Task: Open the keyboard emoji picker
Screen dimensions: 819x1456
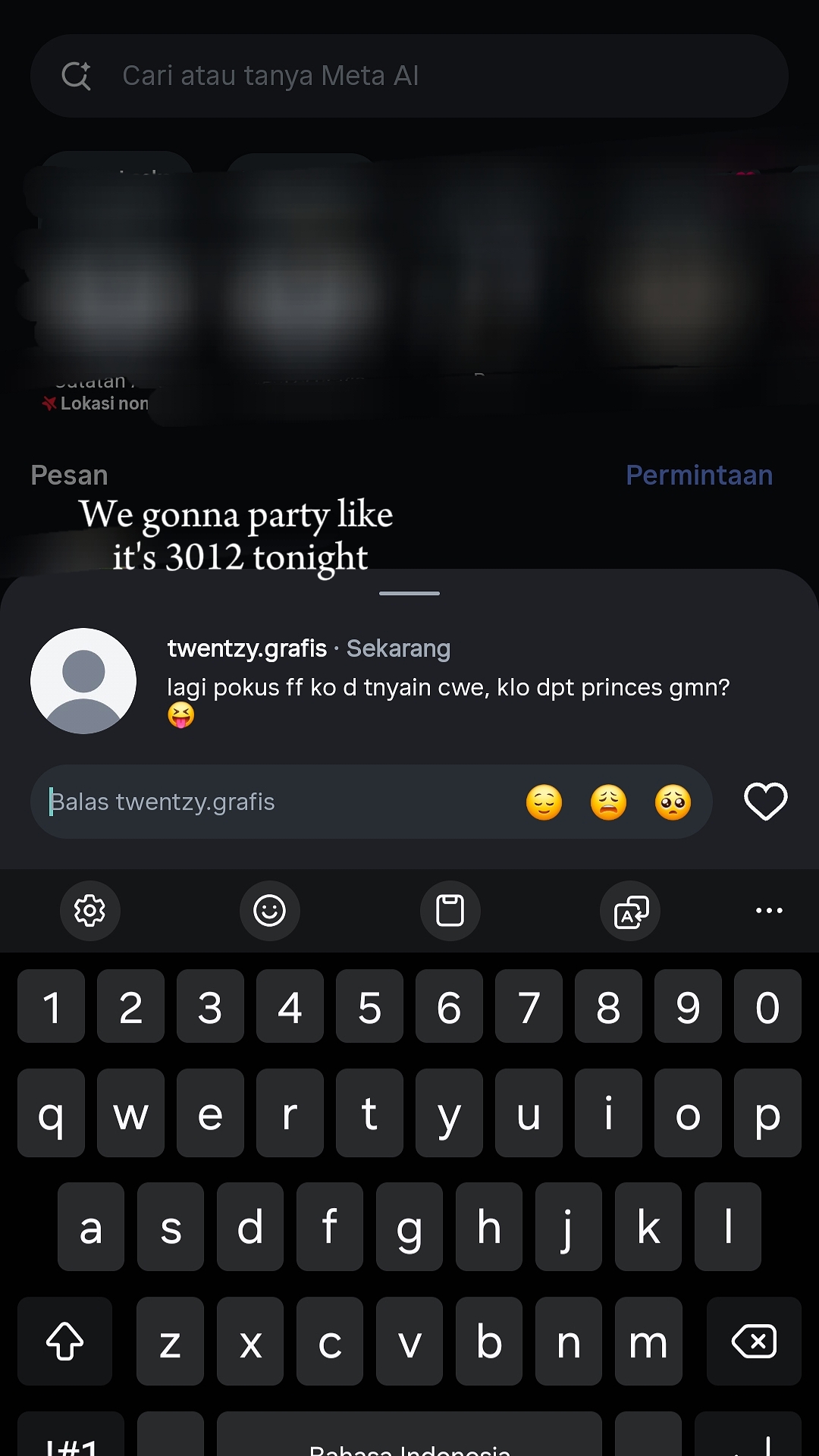Action: 270,910
